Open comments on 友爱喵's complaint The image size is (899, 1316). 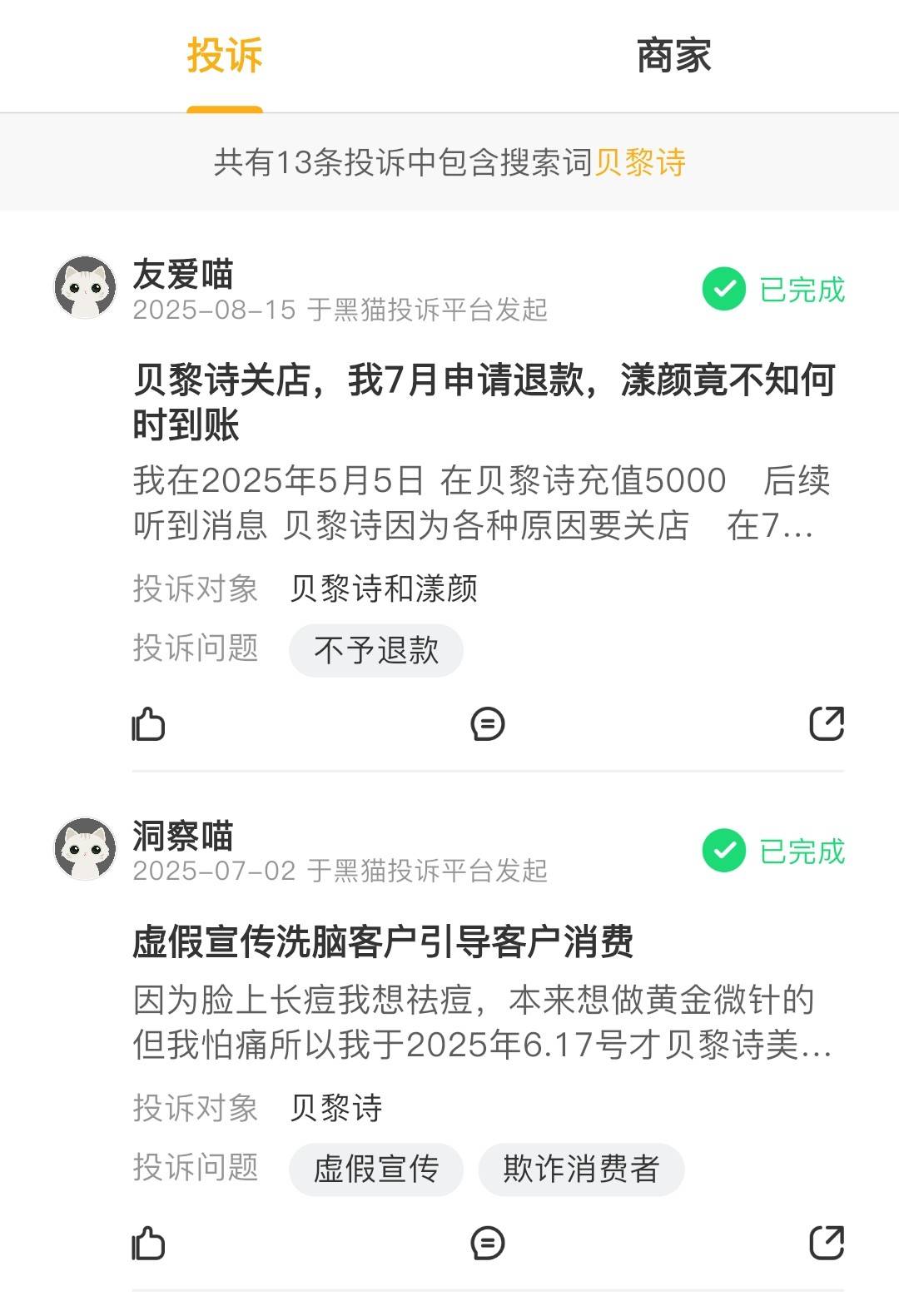pyautogui.click(x=487, y=723)
